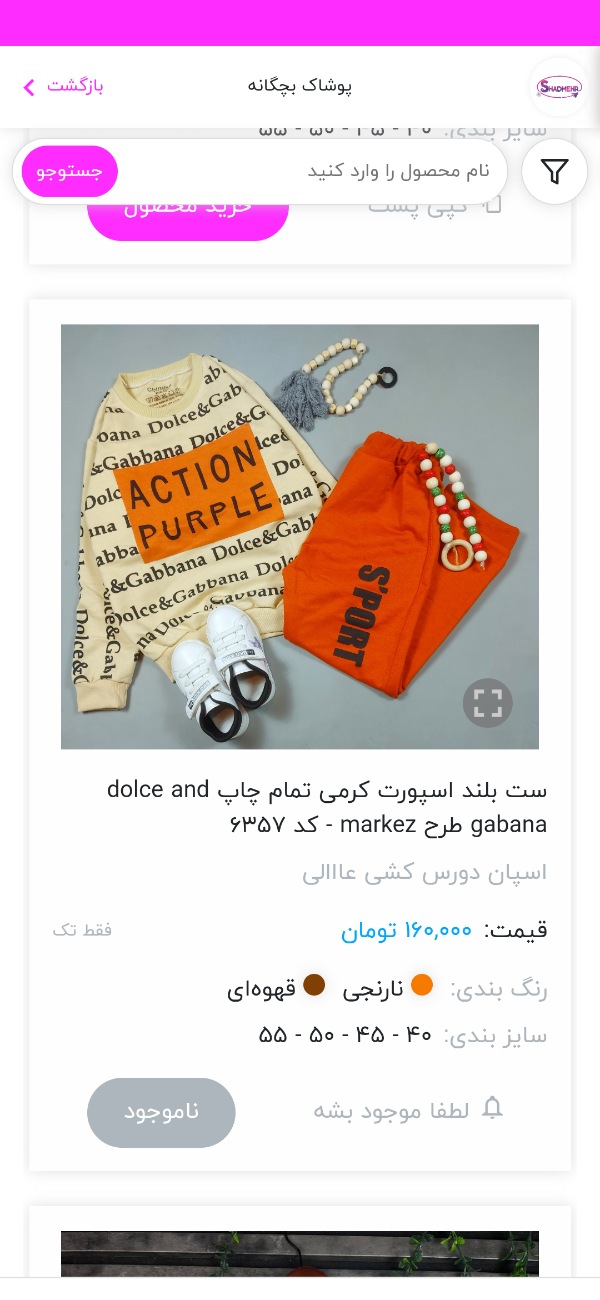
Task: Tap the ناموجود out-of-stock button
Action: click(161, 1112)
